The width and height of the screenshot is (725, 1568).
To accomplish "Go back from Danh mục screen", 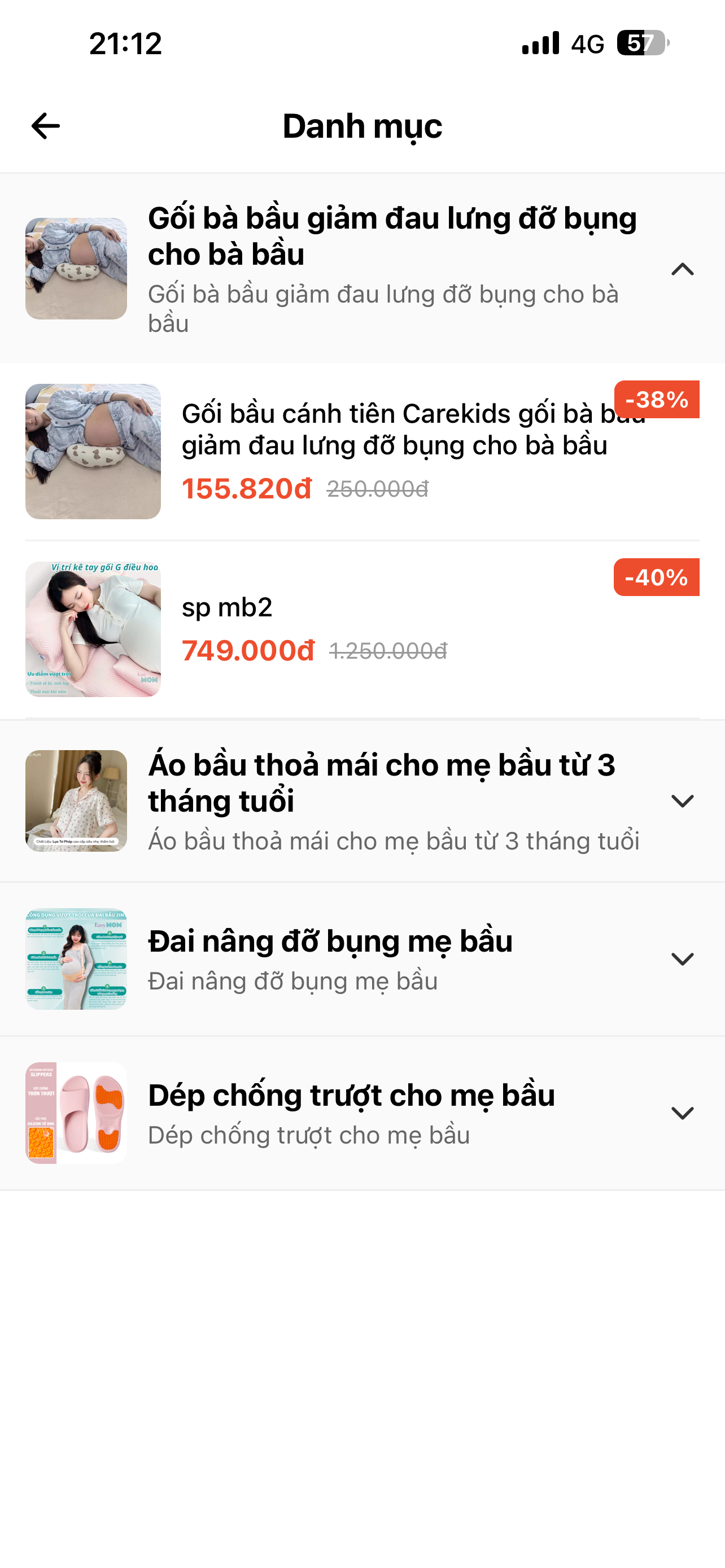I will (46, 126).
